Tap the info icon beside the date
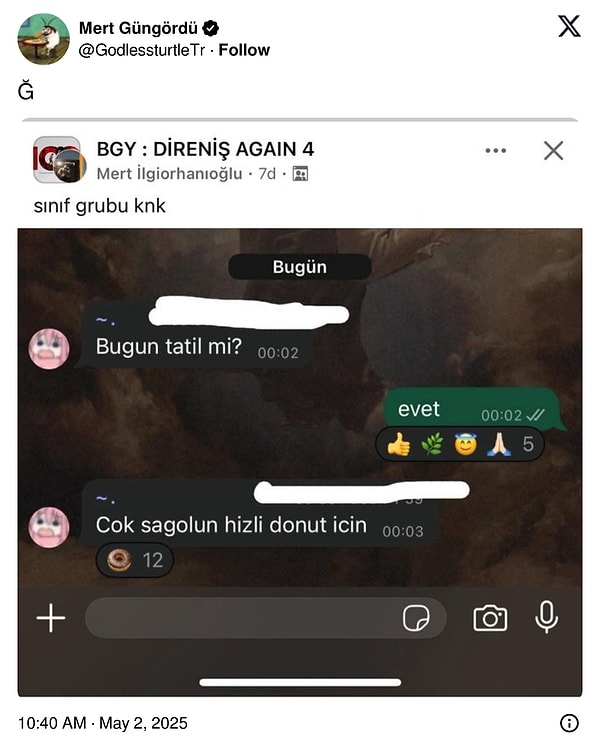The width and height of the screenshot is (600, 753). [x=569, y=723]
